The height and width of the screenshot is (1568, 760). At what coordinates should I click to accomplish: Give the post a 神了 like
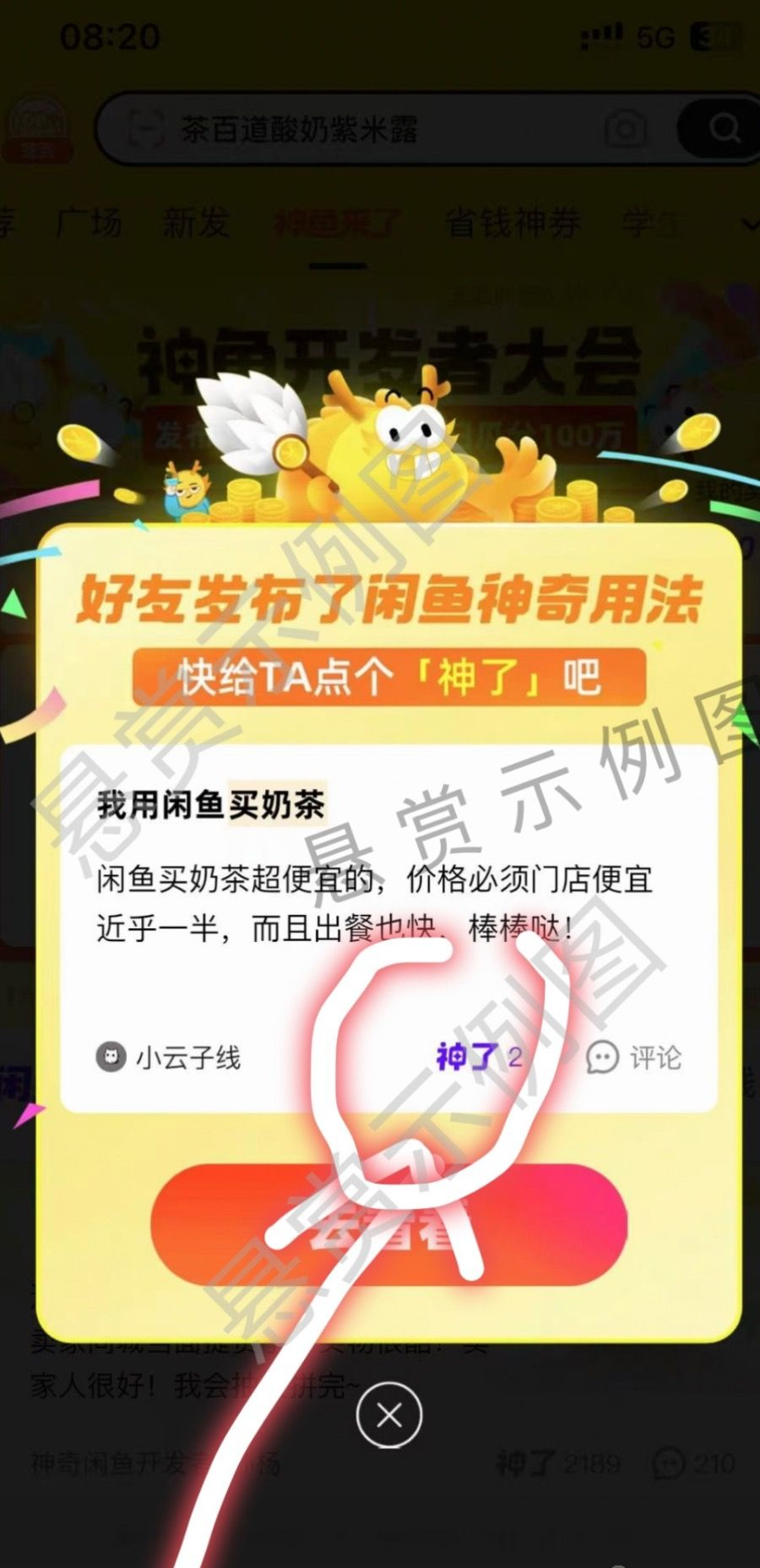coord(478,1057)
